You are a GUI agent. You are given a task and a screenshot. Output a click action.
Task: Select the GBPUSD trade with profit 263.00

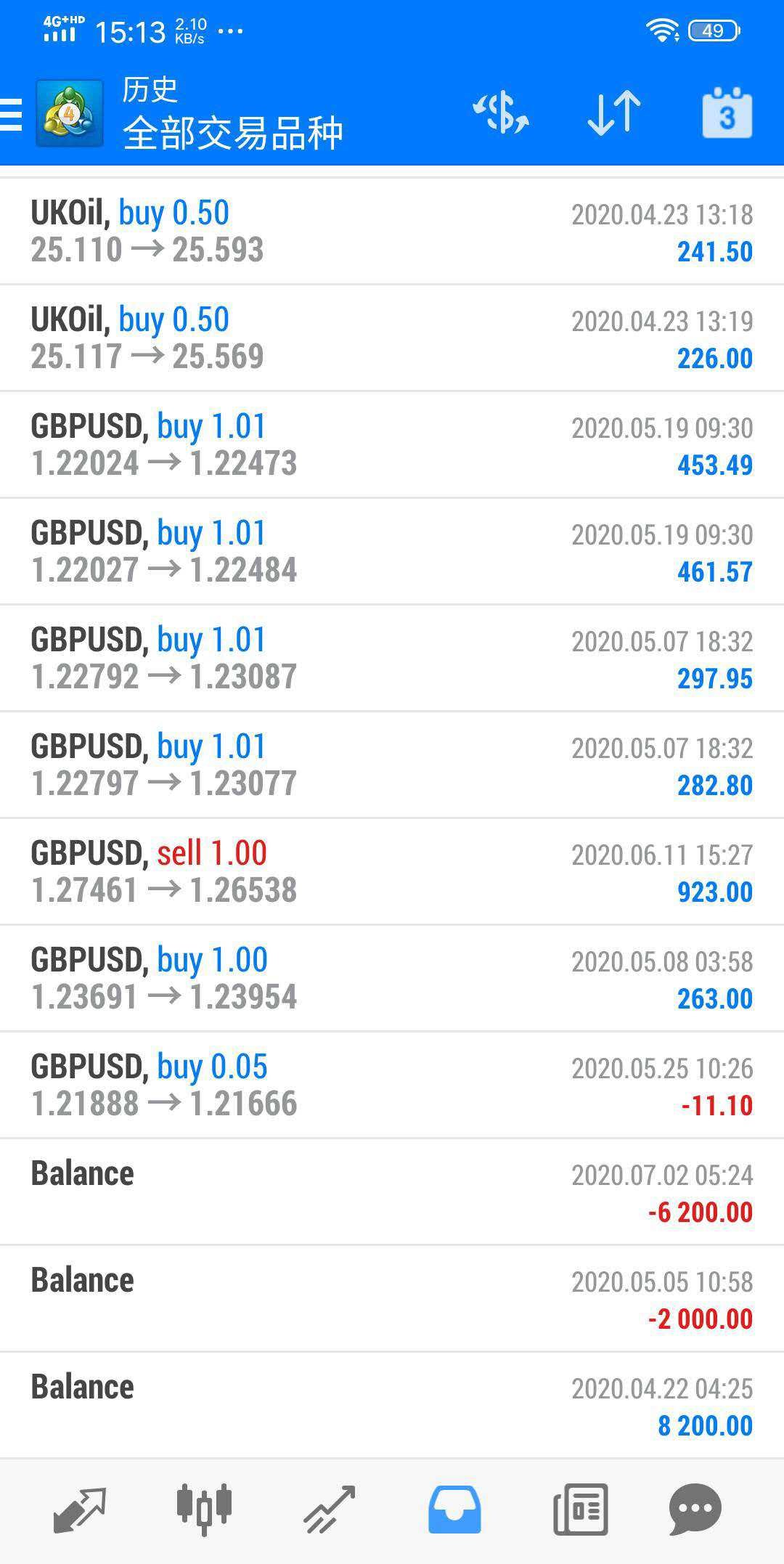tap(392, 979)
